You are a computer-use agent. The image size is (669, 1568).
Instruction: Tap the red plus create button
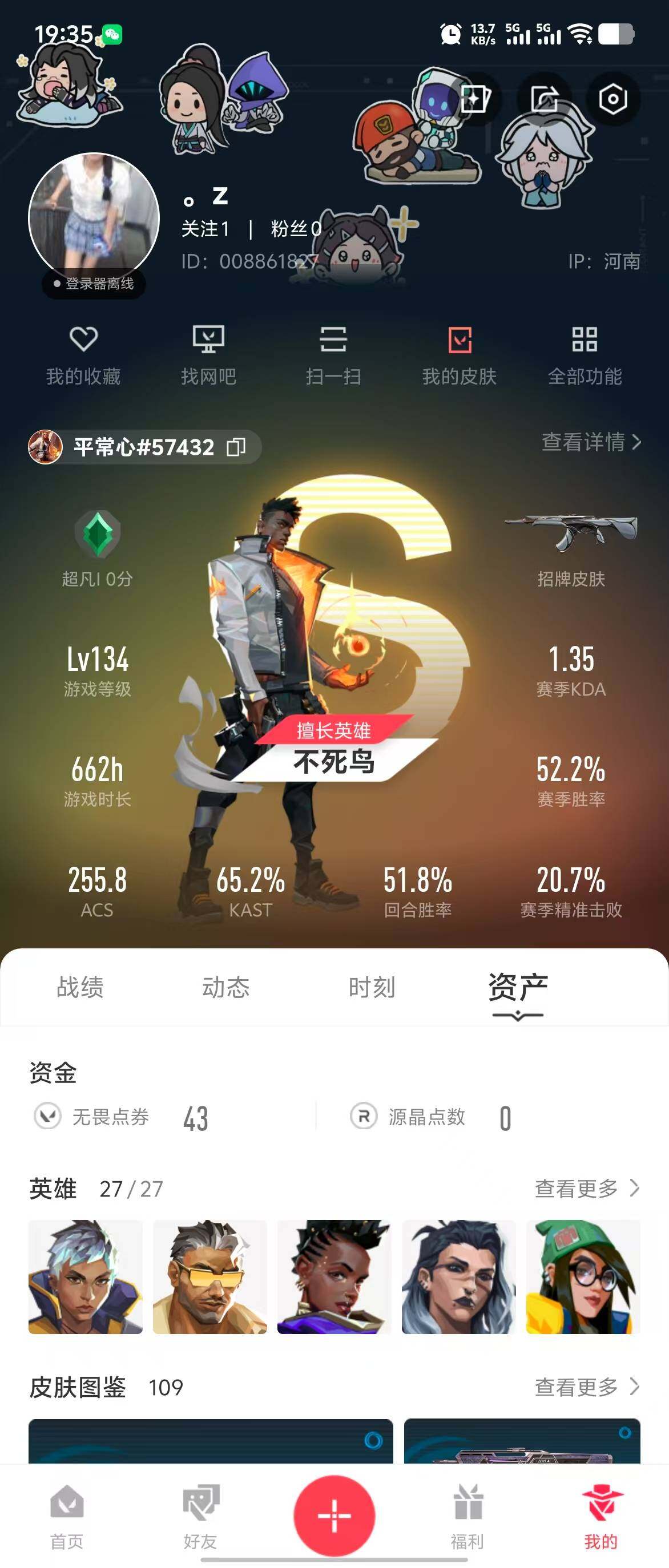click(x=334, y=1515)
